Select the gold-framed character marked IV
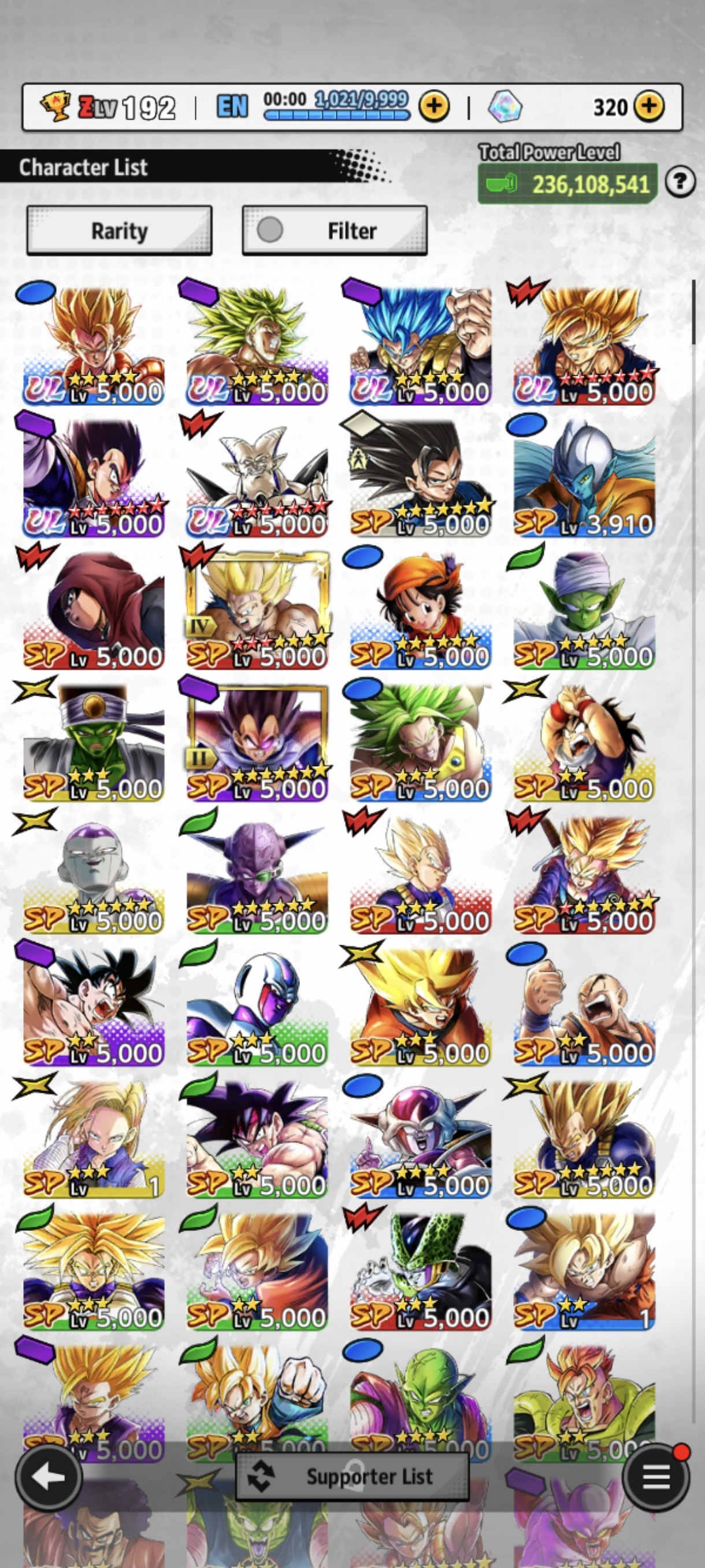 (257, 609)
